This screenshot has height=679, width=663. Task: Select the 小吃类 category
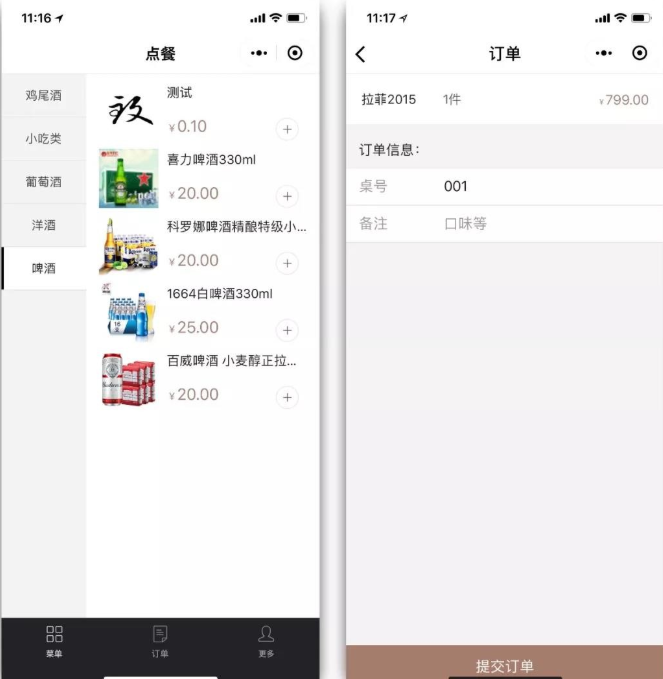point(43,139)
